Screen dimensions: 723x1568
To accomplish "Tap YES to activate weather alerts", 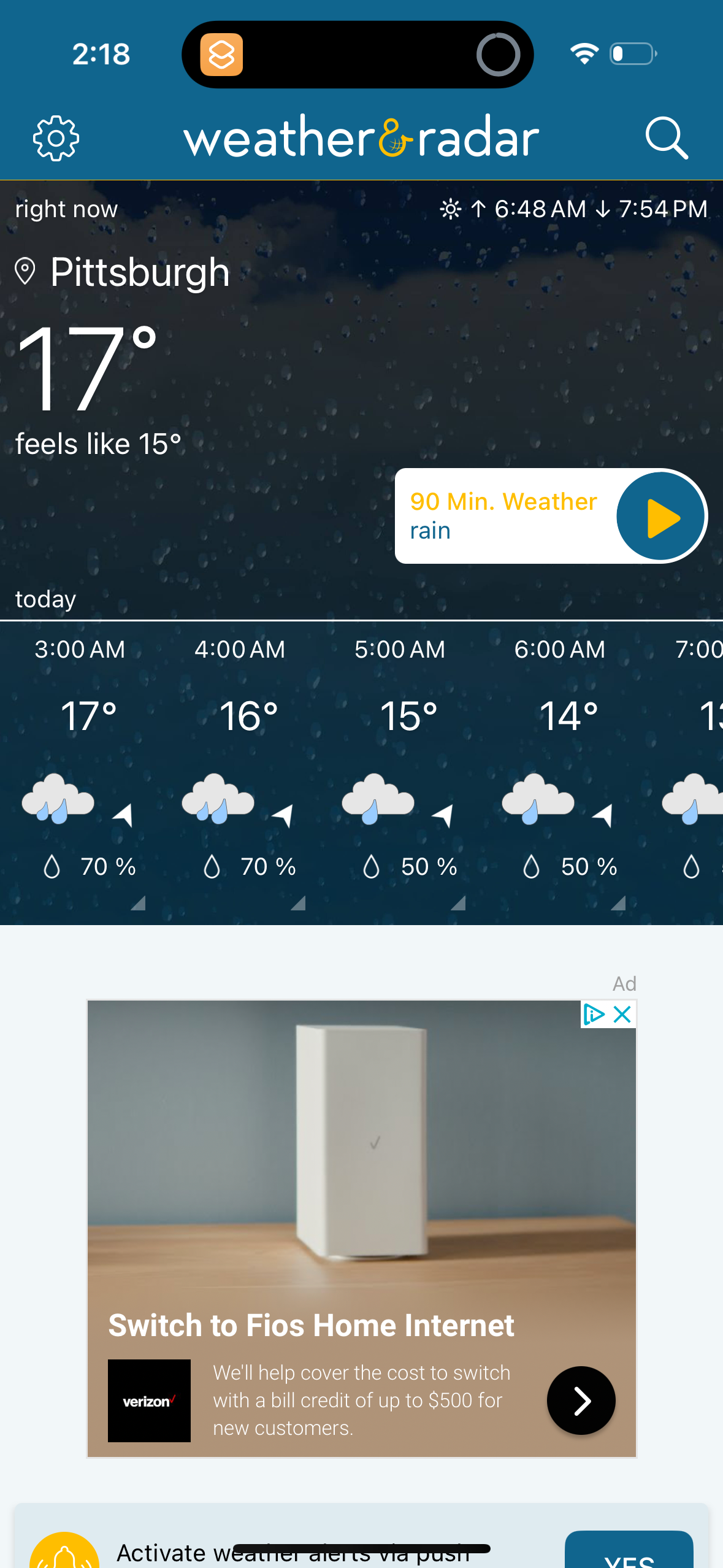I will tap(629, 1558).
